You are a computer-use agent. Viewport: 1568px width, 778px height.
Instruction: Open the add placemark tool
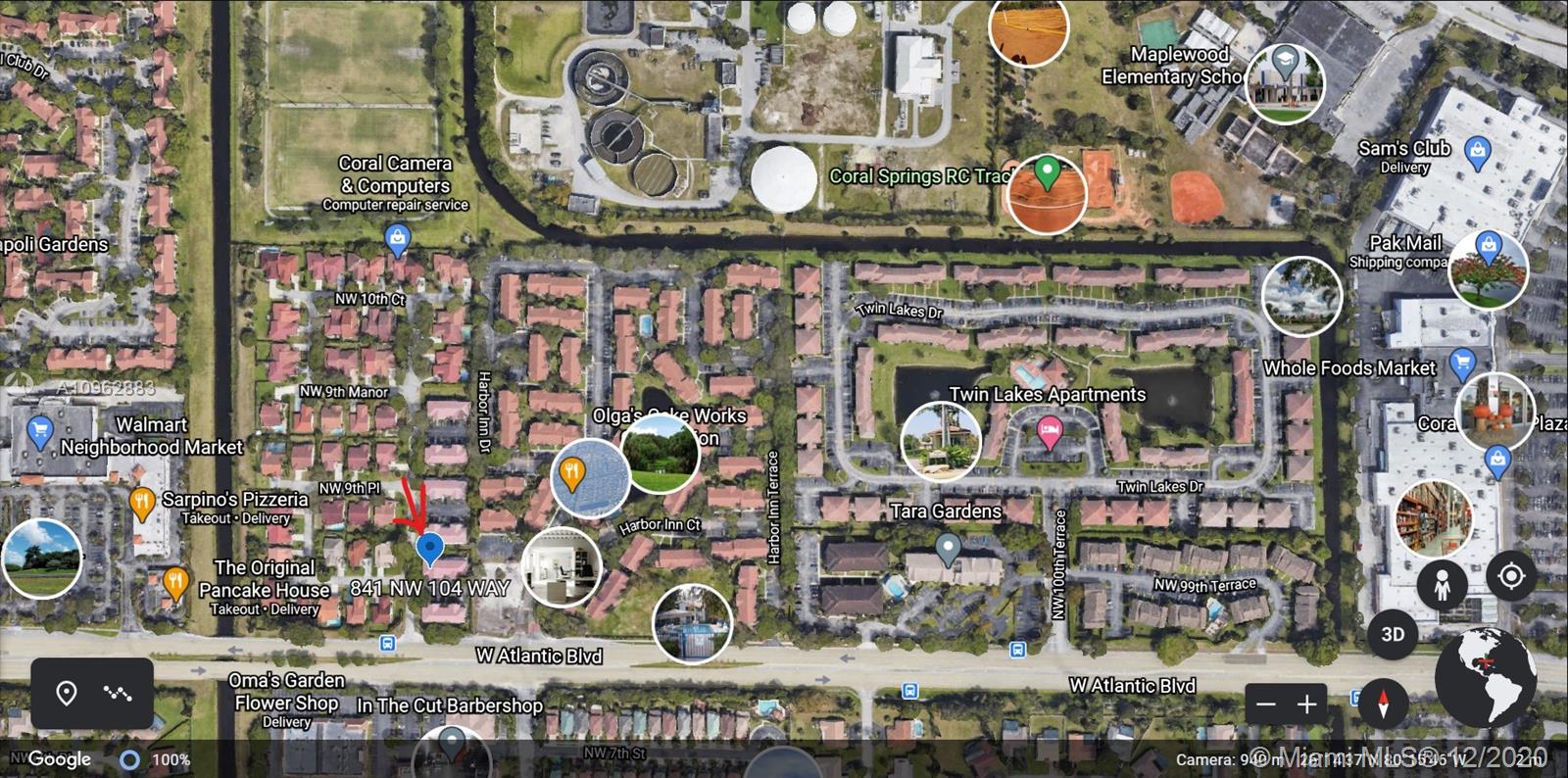coord(66,694)
